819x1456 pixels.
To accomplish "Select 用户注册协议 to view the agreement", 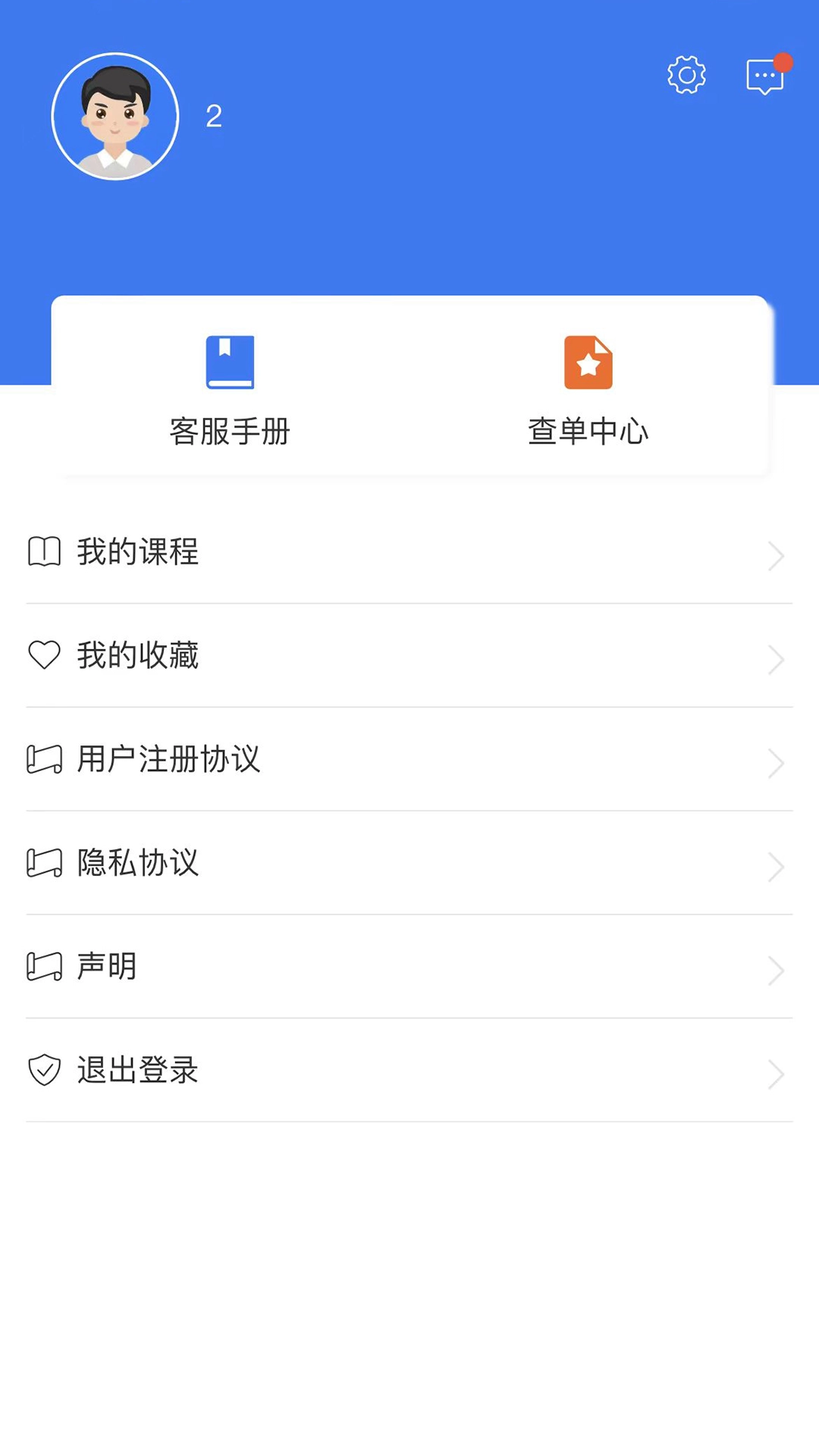I will point(169,759).
